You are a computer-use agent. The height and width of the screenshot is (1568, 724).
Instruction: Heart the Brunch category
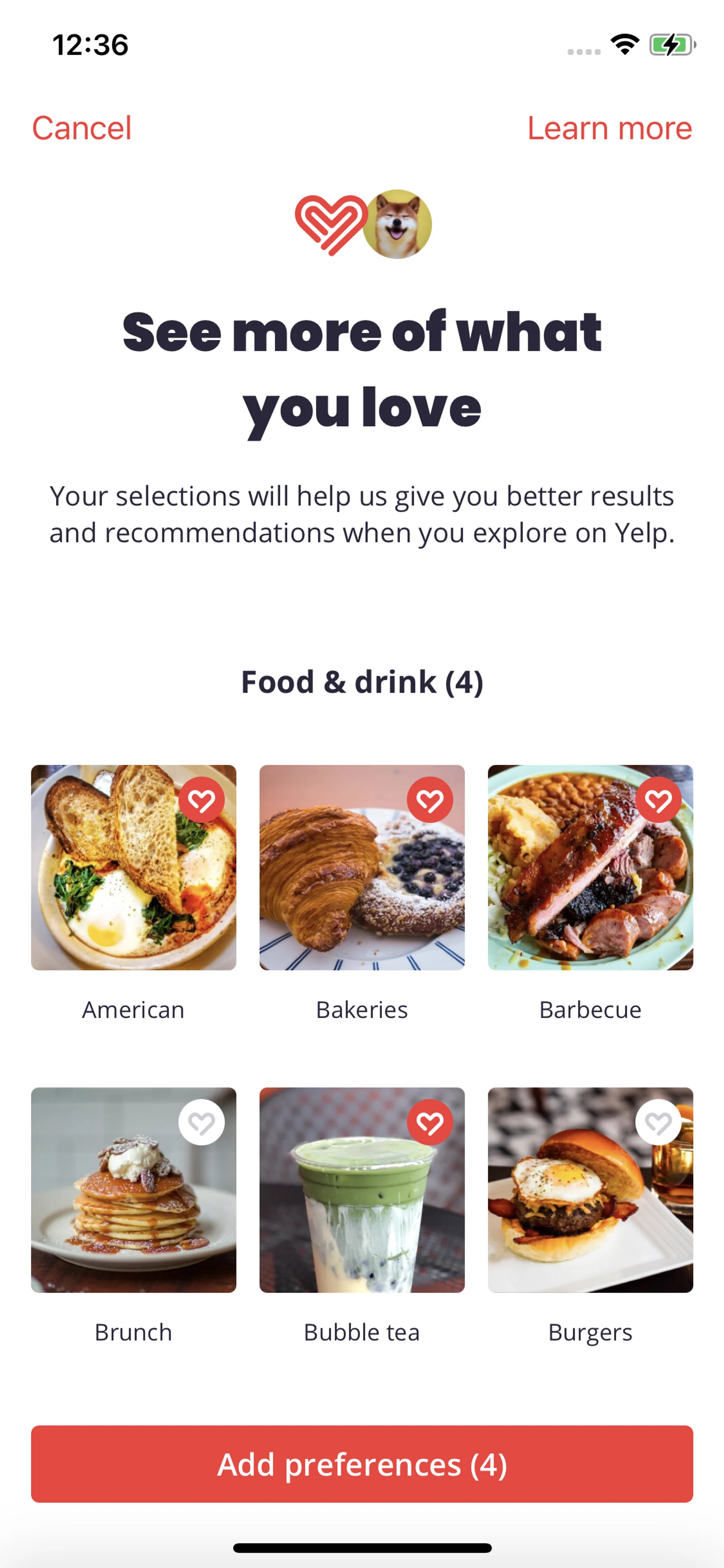201,1122
